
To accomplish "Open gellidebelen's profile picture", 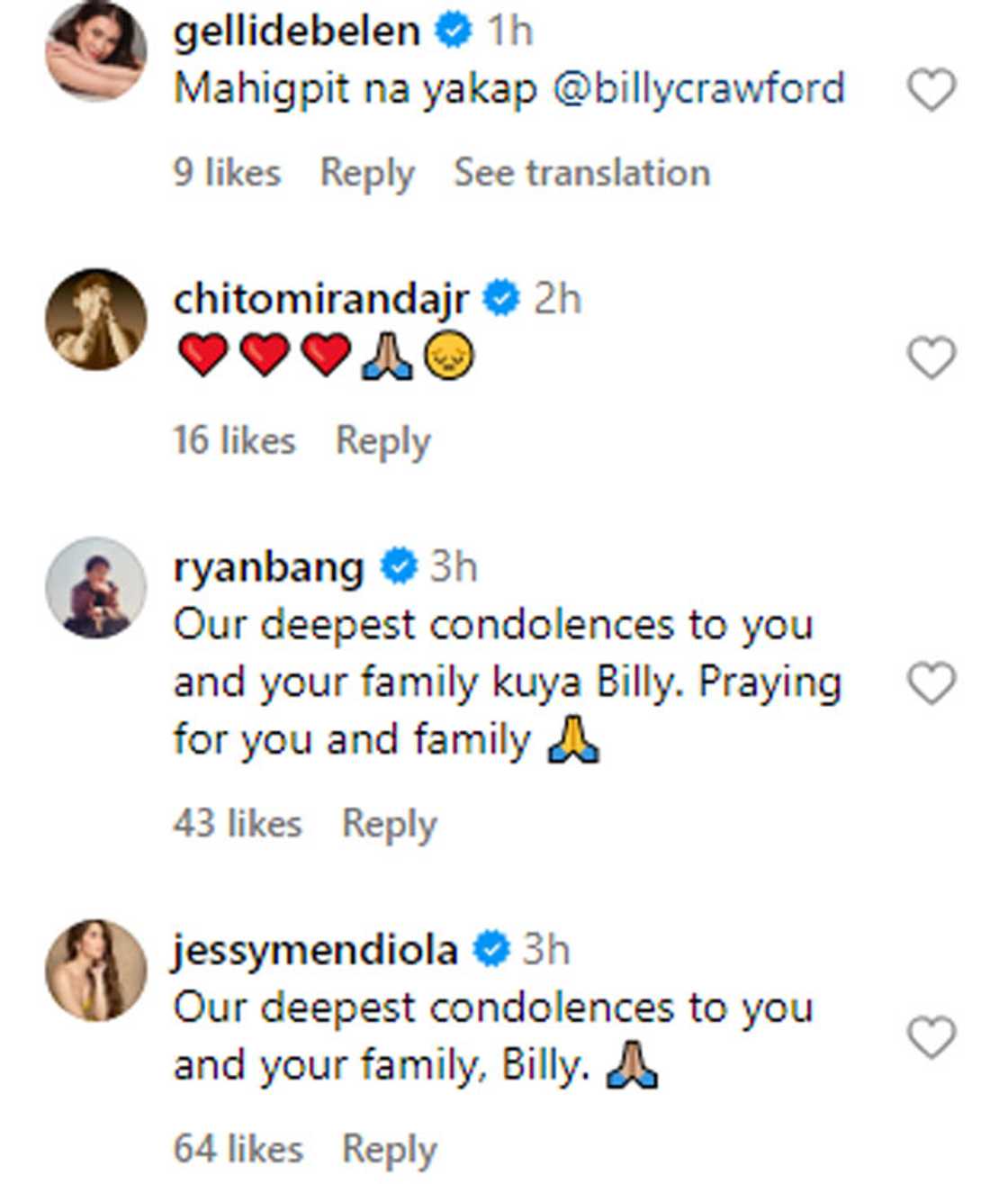I will [95, 50].
